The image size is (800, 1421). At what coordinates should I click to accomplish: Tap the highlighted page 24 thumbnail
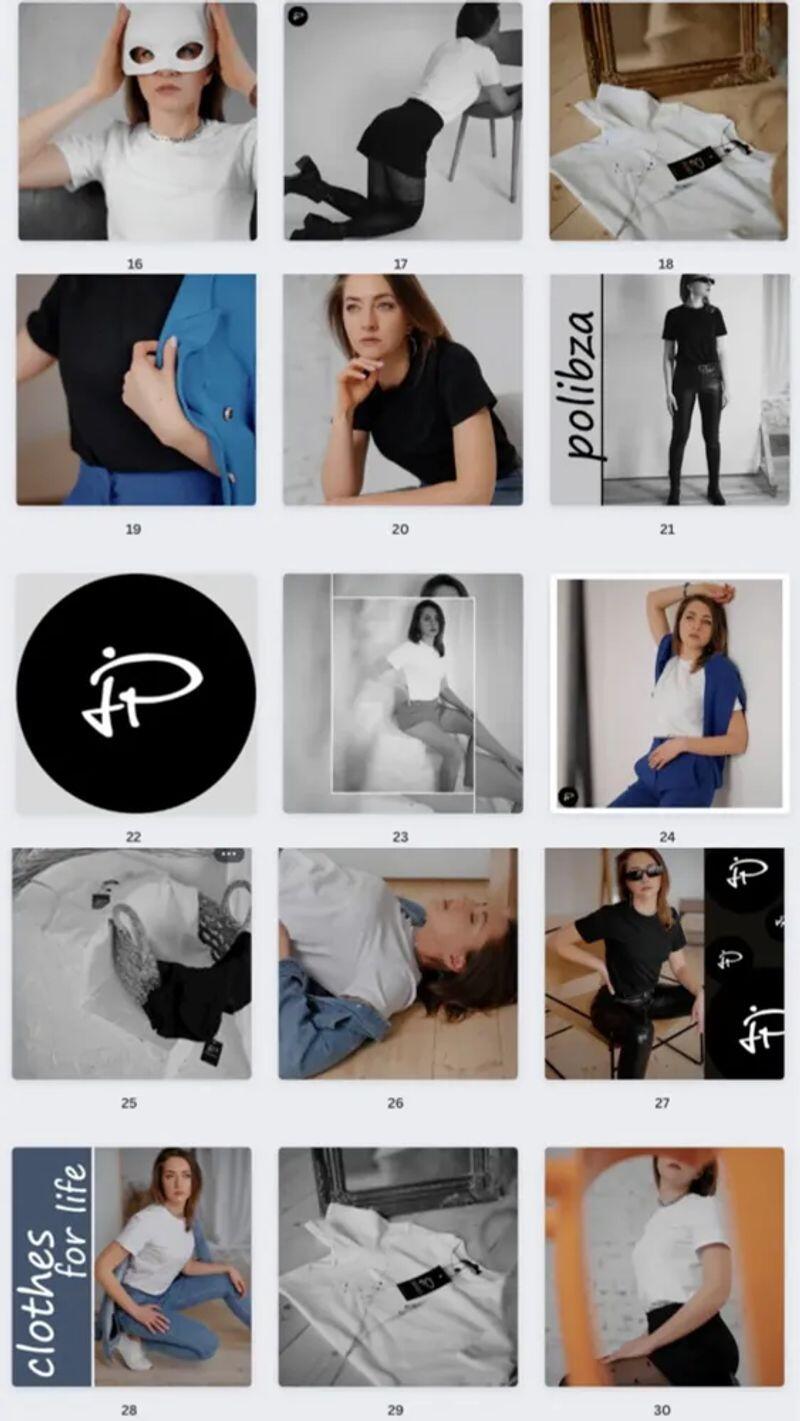pyautogui.click(x=668, y=693)
